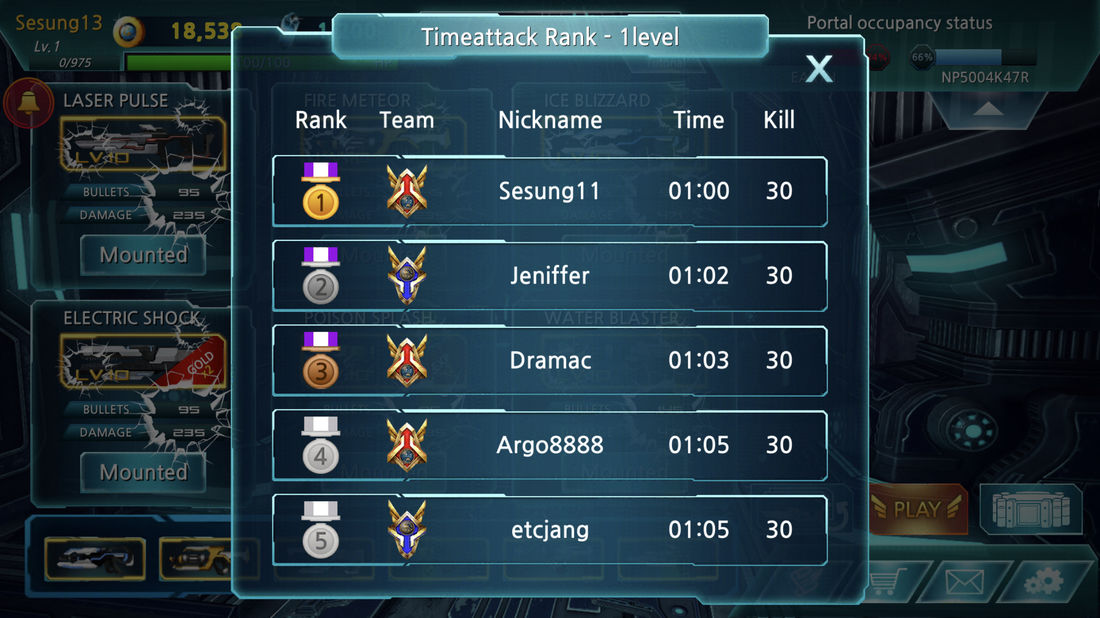Open Sesung11's rank row

549,191
